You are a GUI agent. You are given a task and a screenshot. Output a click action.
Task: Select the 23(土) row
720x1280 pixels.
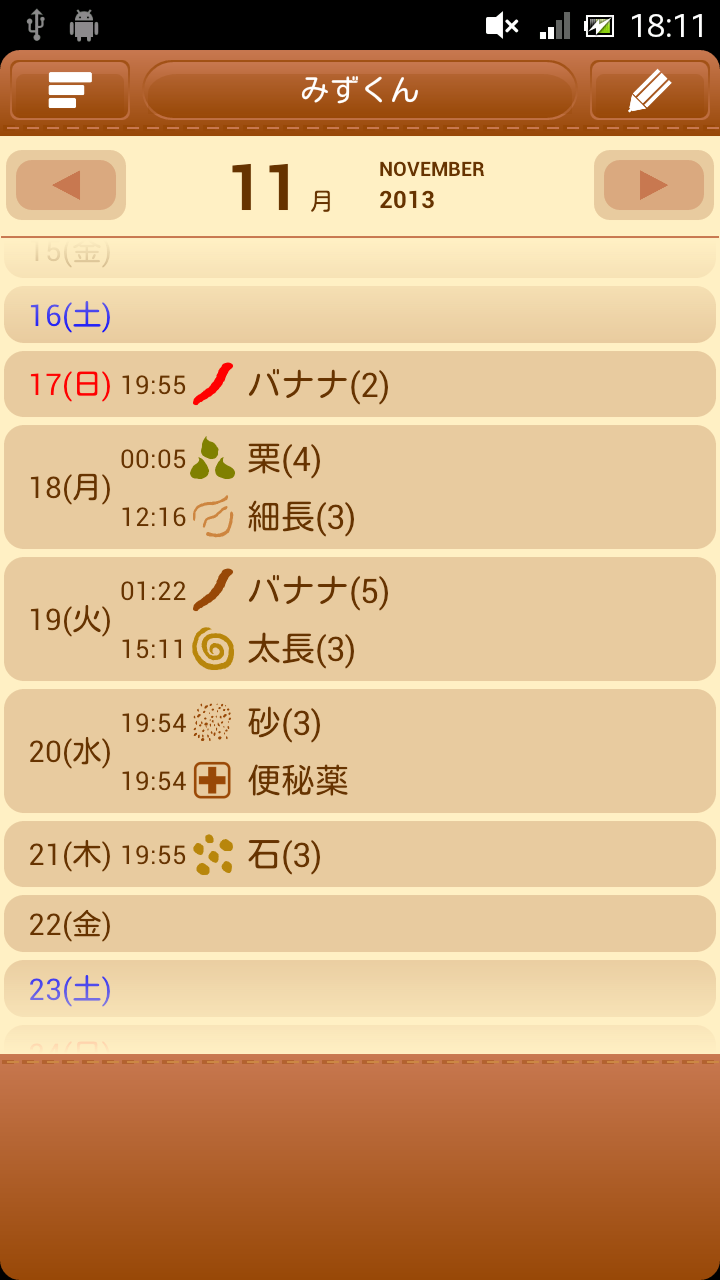point(360,990)
